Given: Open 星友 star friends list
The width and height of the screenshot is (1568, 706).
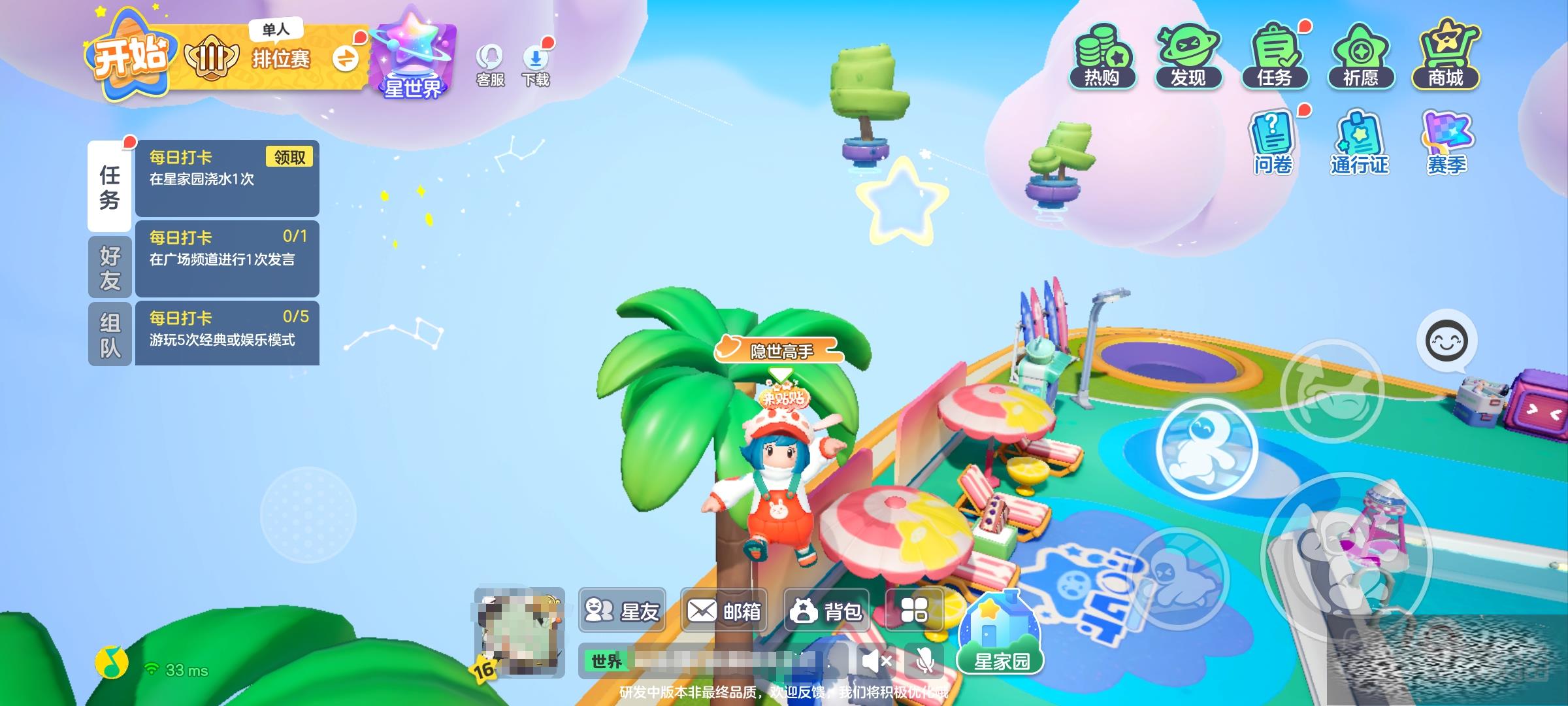Looking at the screenshot, I should [x=622, y=611].
